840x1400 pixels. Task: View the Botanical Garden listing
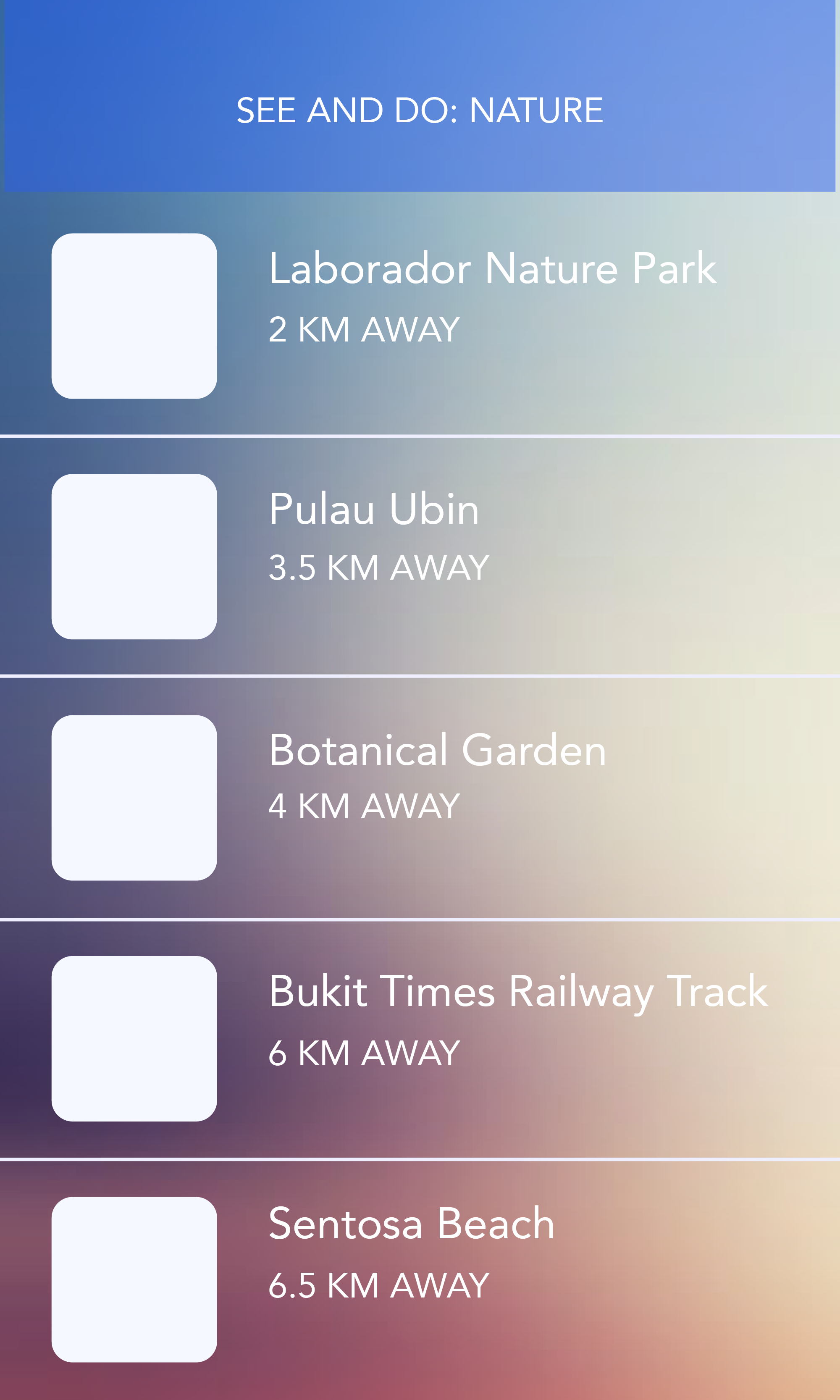(437, 750)
